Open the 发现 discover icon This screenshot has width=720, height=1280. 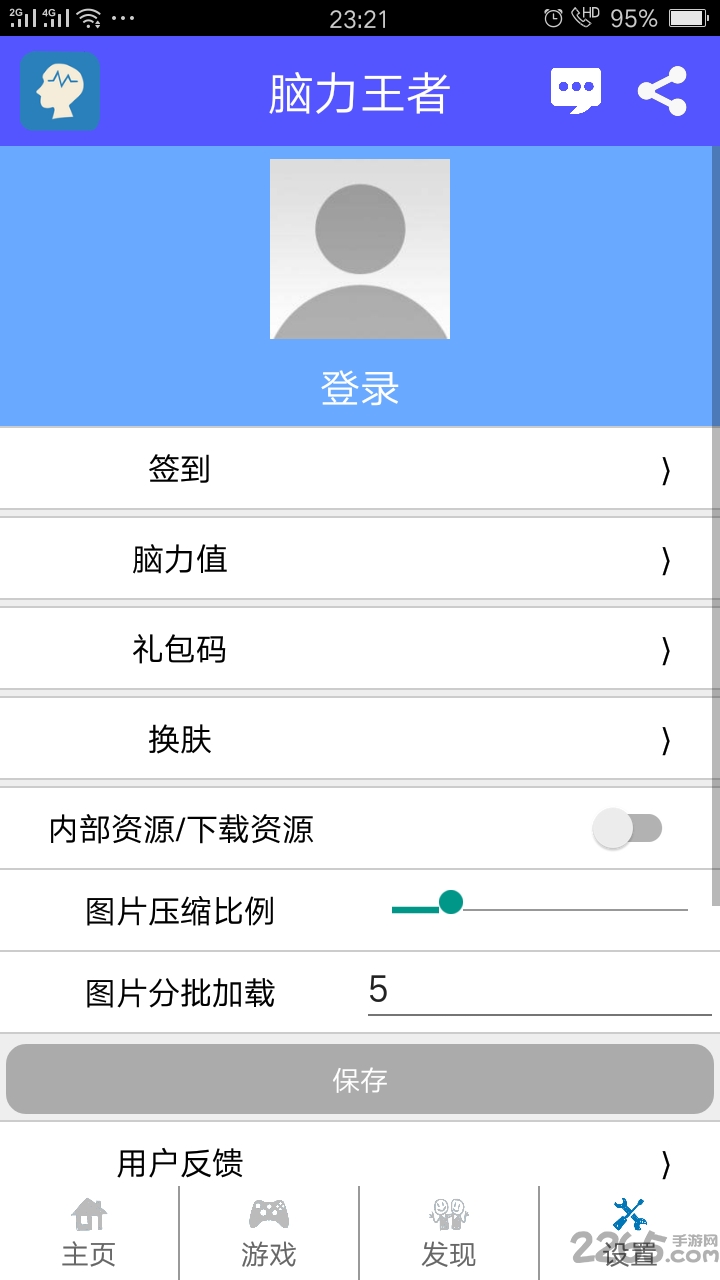click(449, 1211)
